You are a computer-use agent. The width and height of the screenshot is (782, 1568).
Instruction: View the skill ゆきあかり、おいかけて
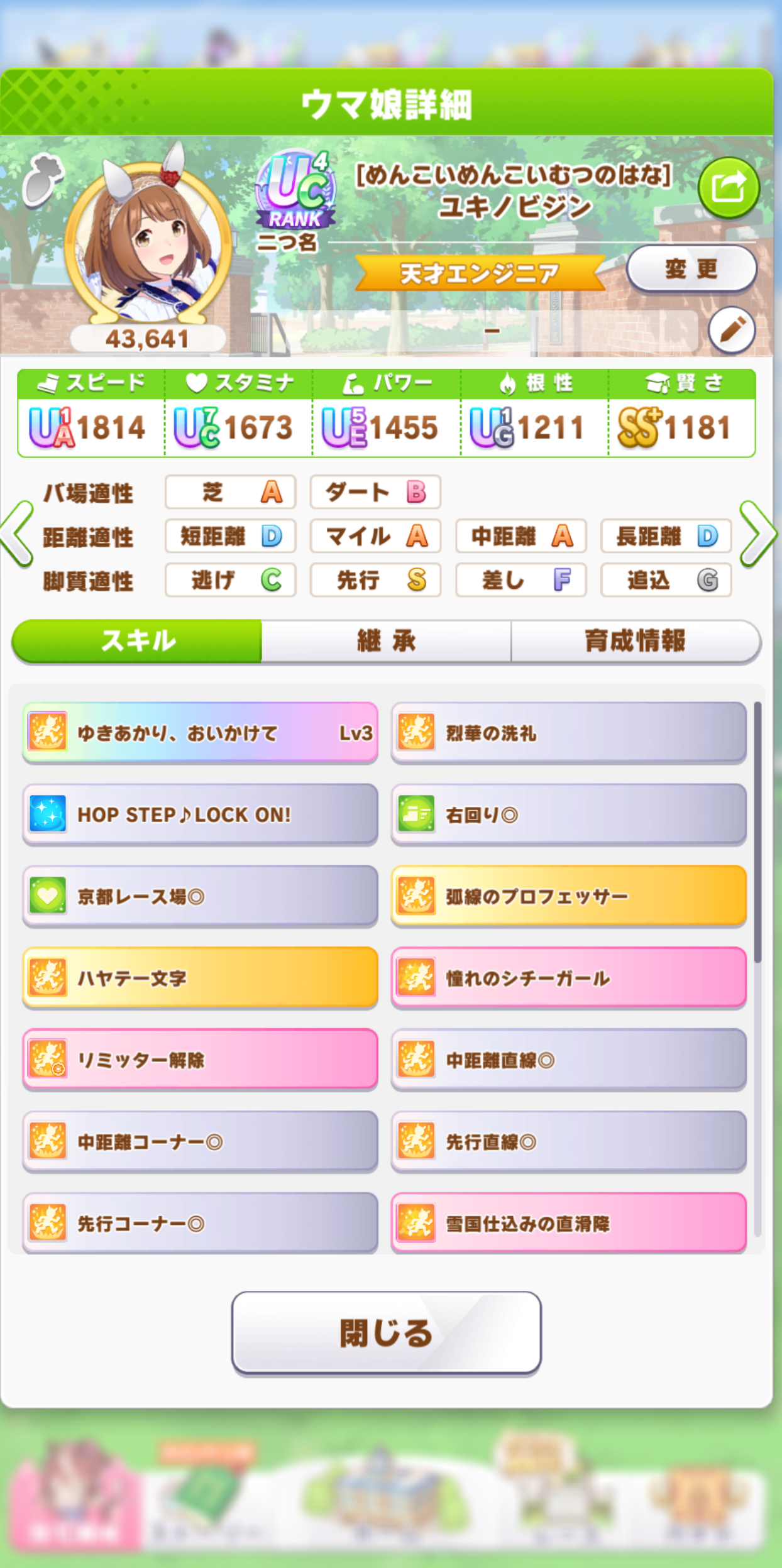200,733
